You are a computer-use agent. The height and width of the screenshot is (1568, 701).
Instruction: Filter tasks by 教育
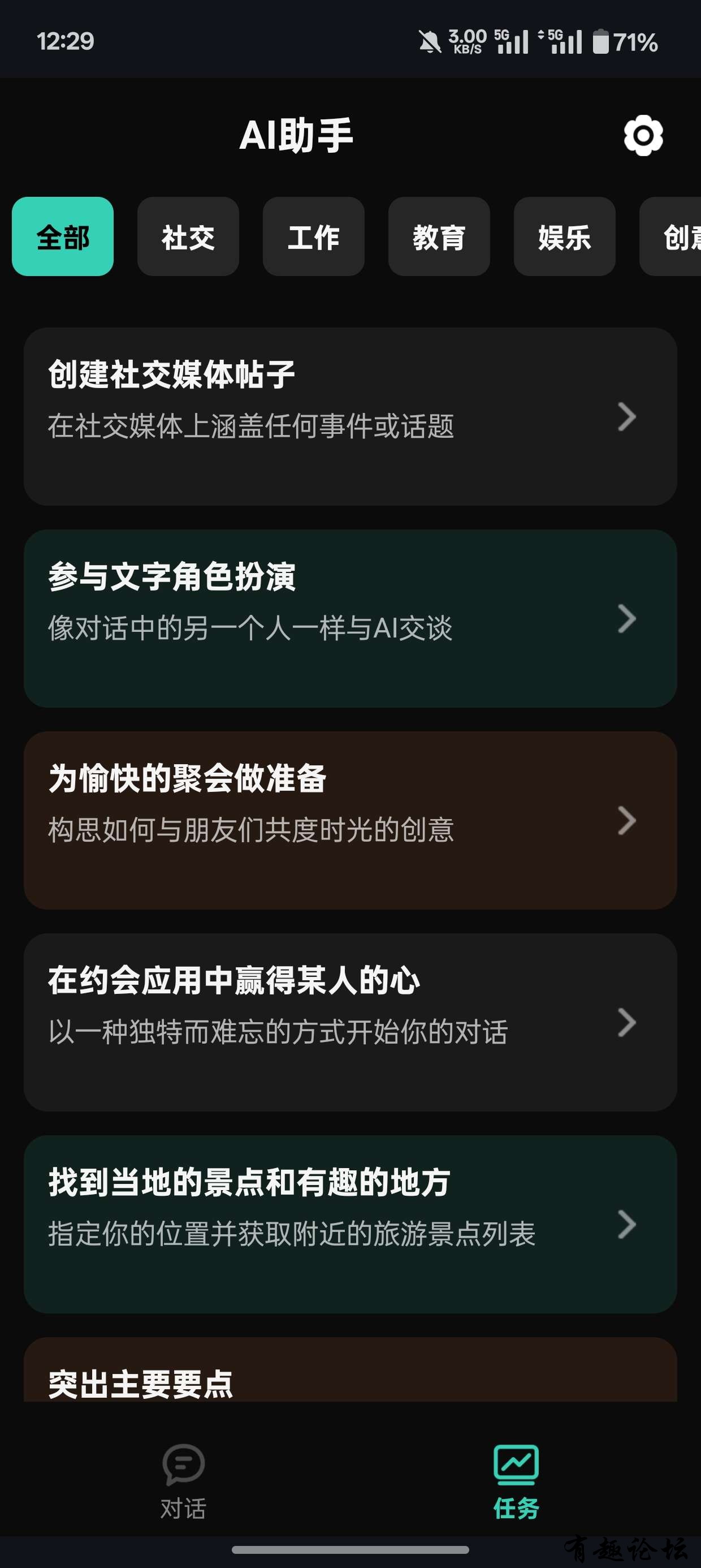[439, 236]
